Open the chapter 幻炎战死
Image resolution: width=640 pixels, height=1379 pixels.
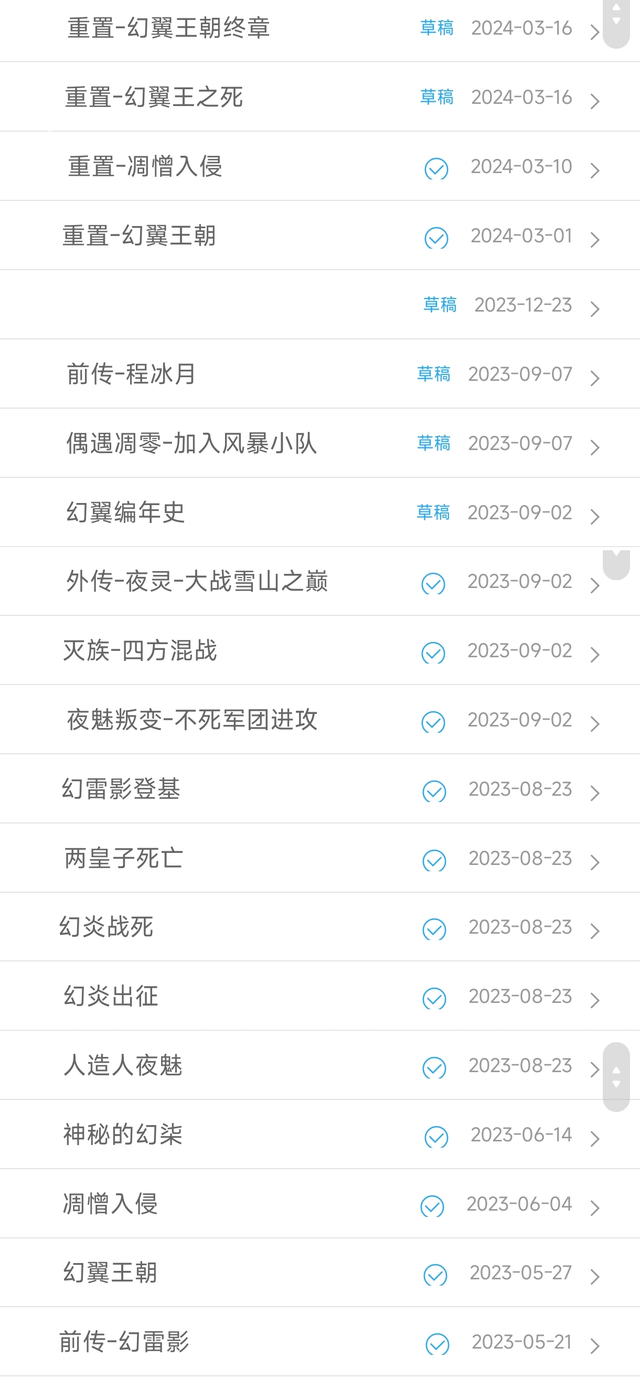pyautogui.click(x=320, y=927)
